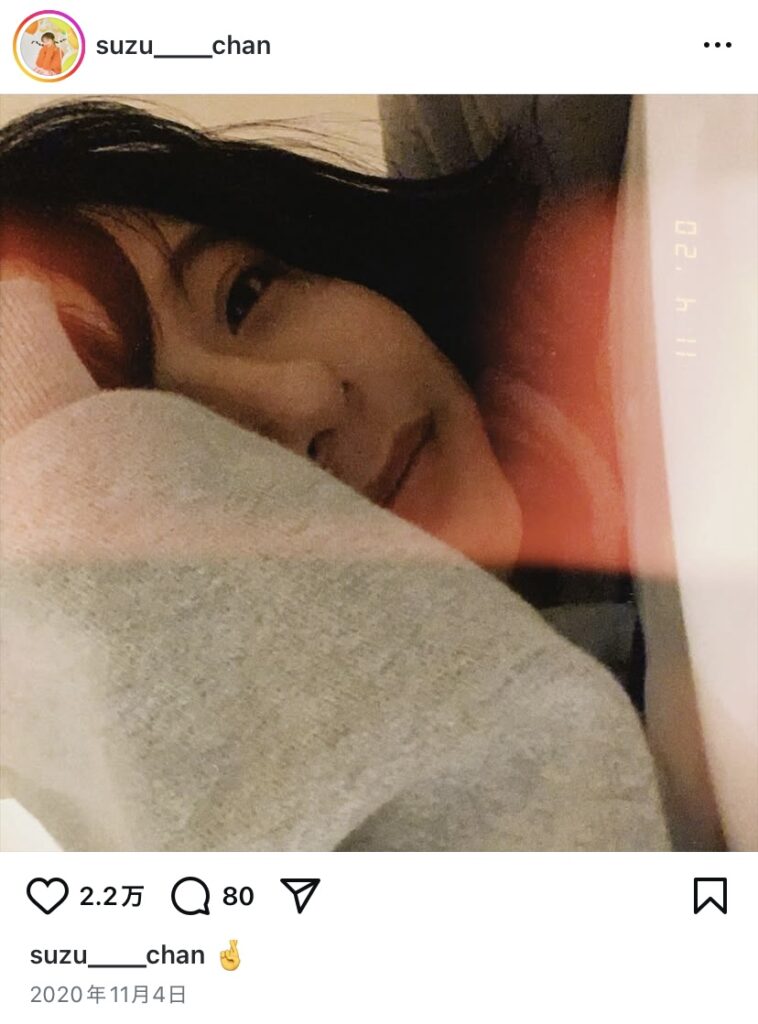Like this post with the heart icon

tap(47, 896)
